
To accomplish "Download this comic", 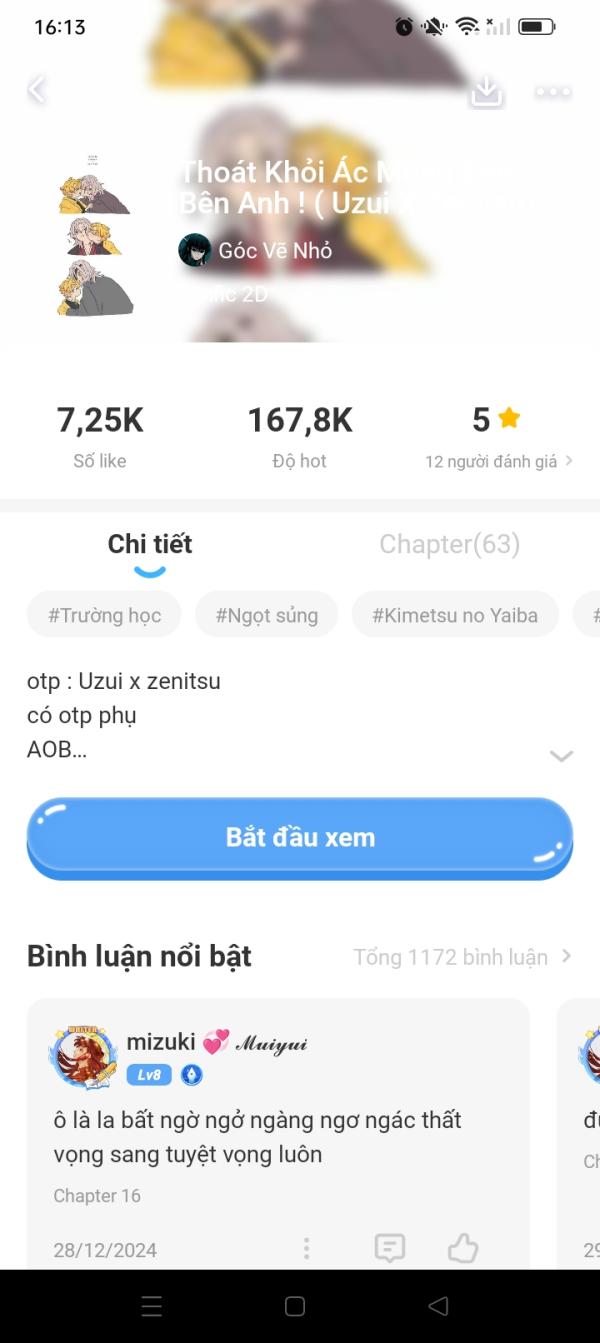I will point(486,91).
